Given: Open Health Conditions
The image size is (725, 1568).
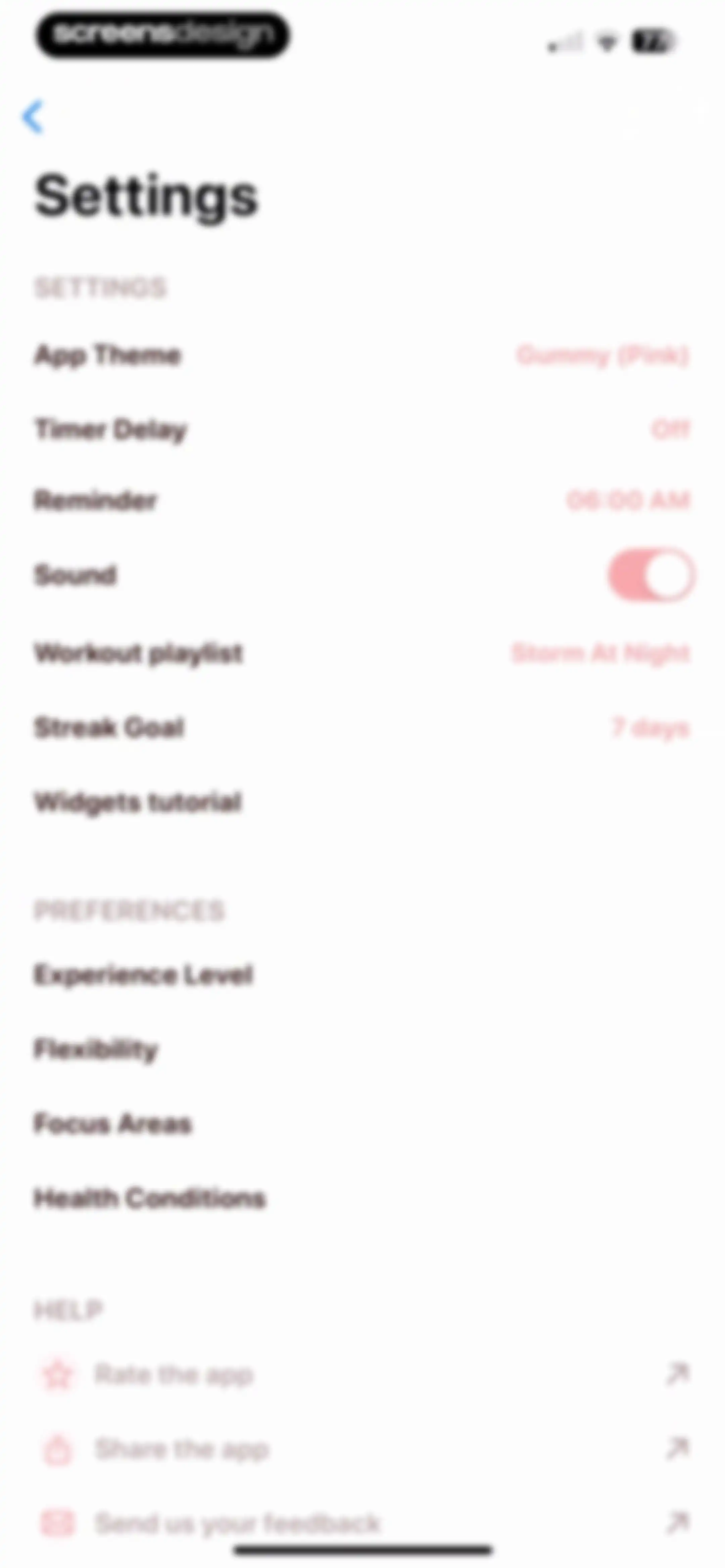Looking at the screenshot, I should click(362, 1198).
